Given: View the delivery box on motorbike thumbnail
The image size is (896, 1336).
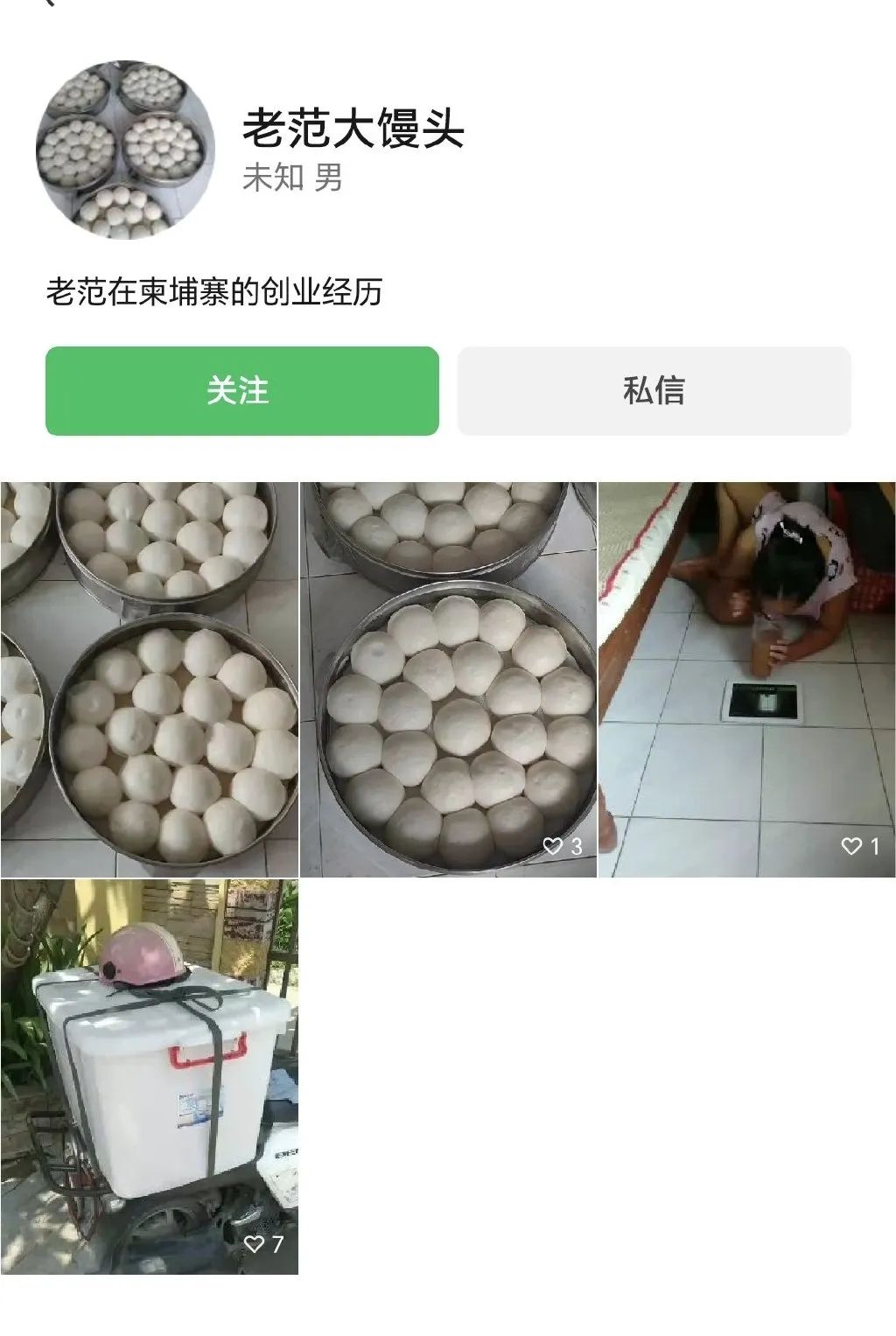Looking at the screenshot, I should click(x=149, y=1072).
